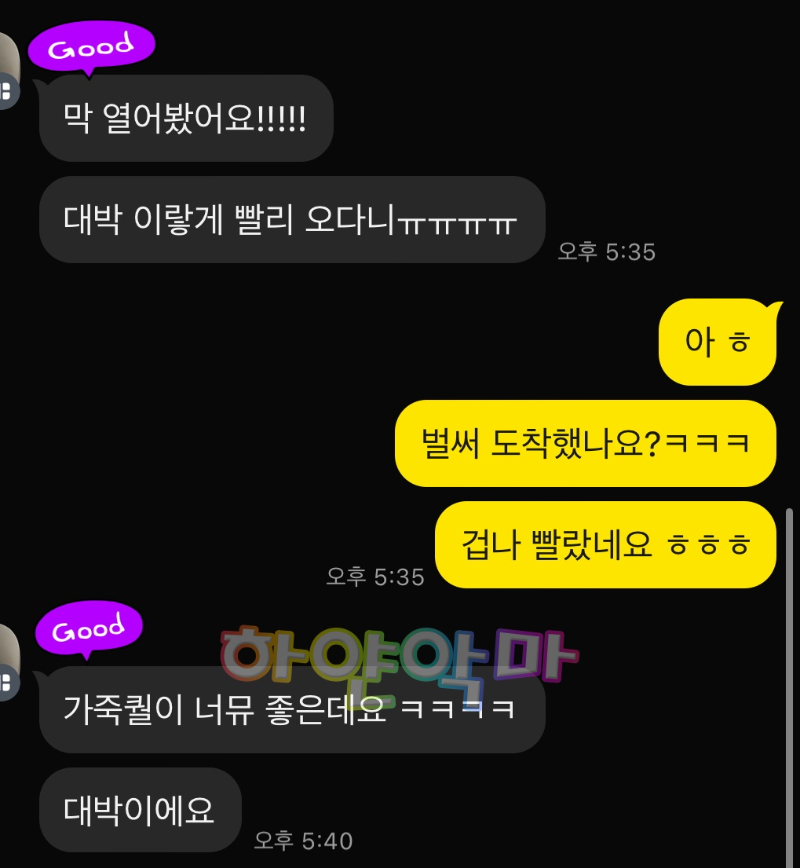The width and height of the screenshot is (800, 868).
Task: Tap the small badge icon on the top avatar
Action: pos(8,90)
